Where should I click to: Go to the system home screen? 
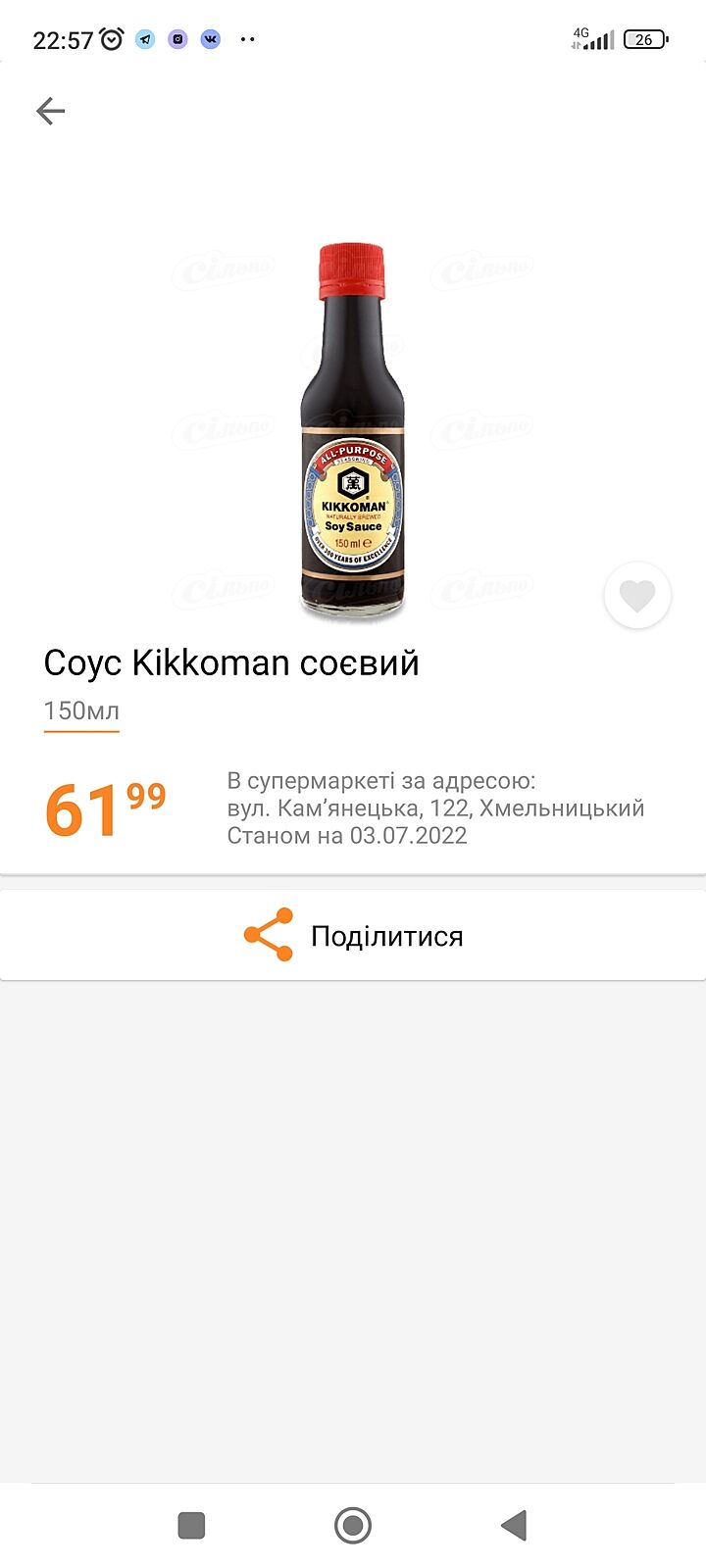353,1525
